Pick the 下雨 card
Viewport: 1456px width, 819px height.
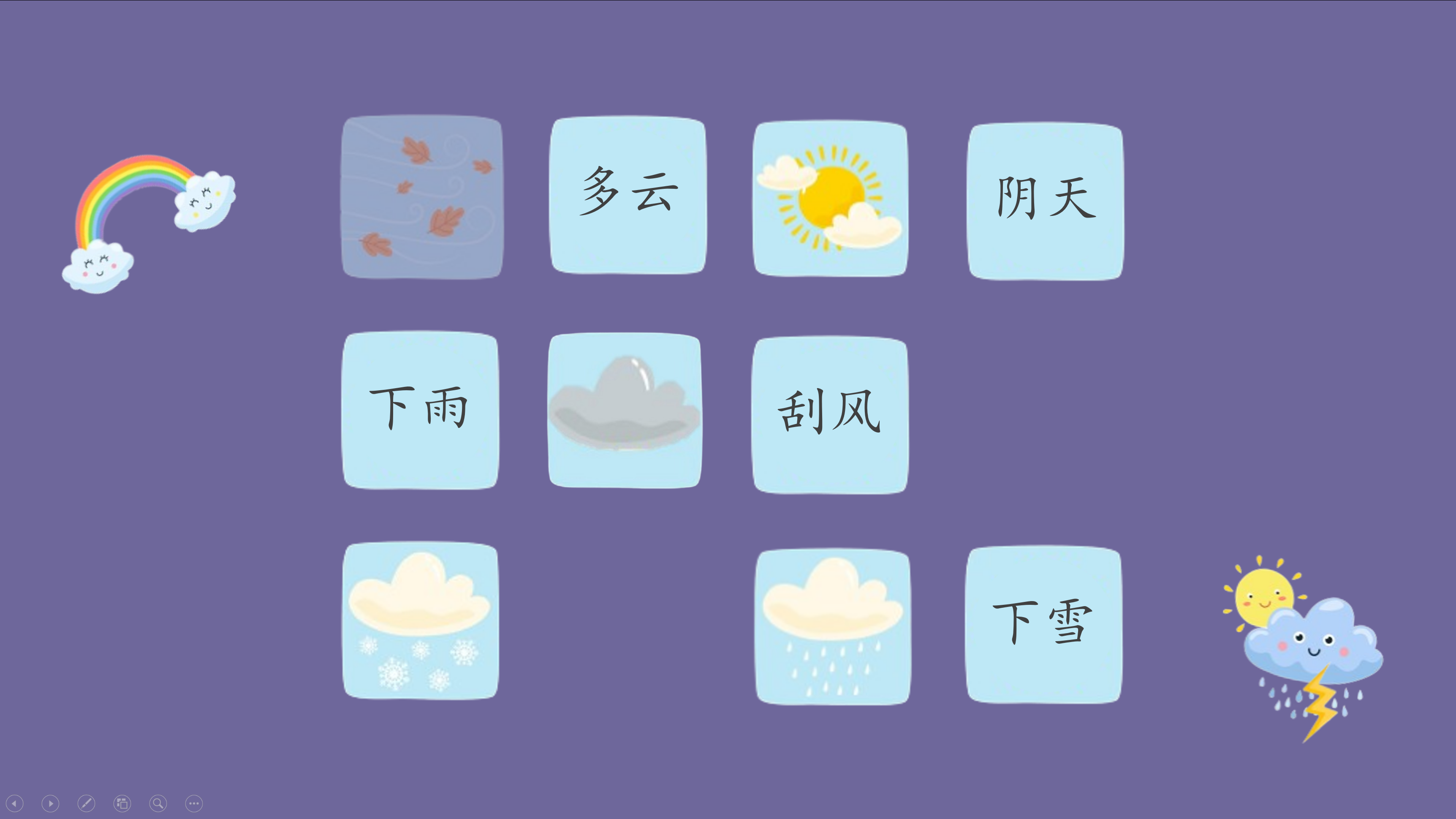coord(420,410)
